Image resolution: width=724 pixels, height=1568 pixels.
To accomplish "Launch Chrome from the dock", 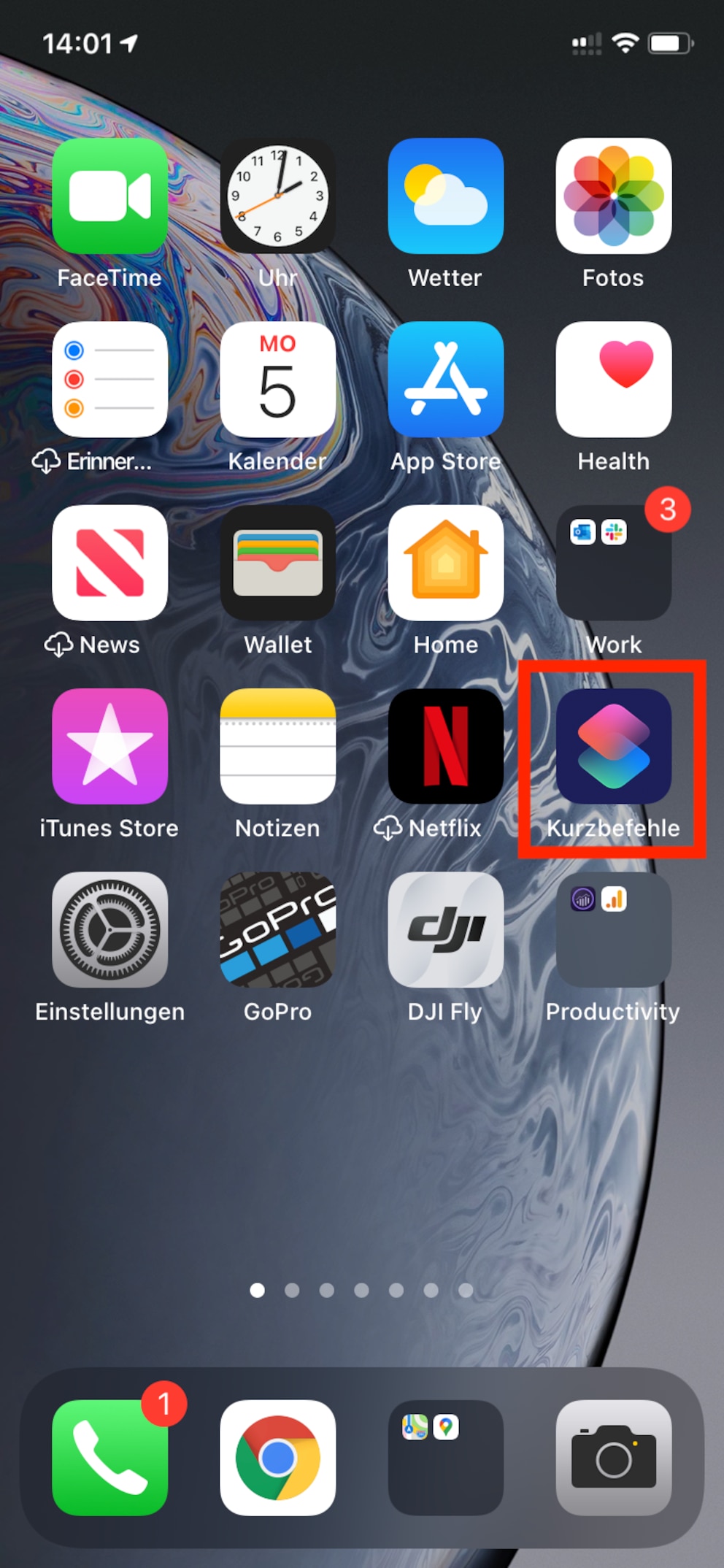I will [x=277, y=1457].
